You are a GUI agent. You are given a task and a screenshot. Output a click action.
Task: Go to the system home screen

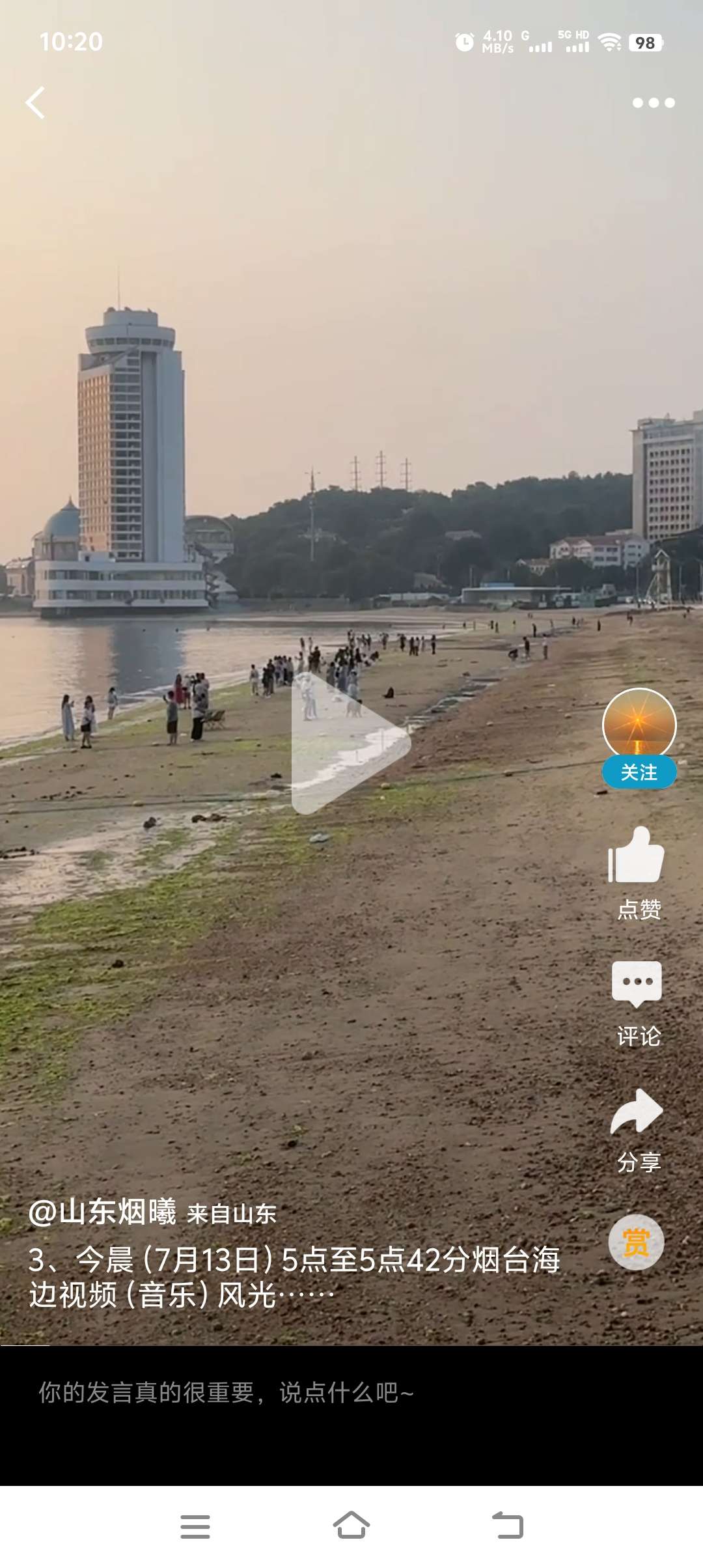[x=351, y=1526]
